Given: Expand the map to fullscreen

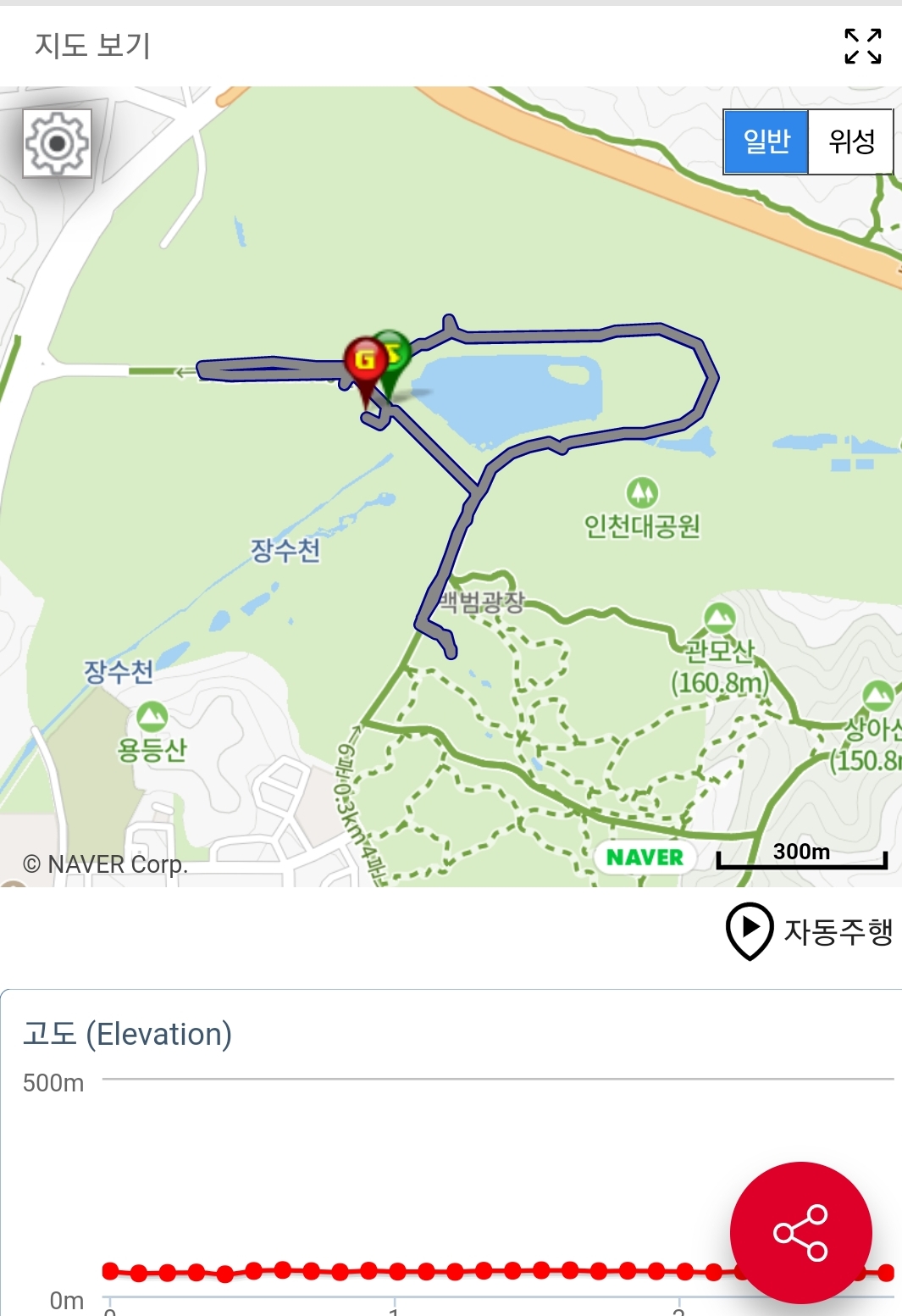Looking at the screenshot, I should pos(862,46).
